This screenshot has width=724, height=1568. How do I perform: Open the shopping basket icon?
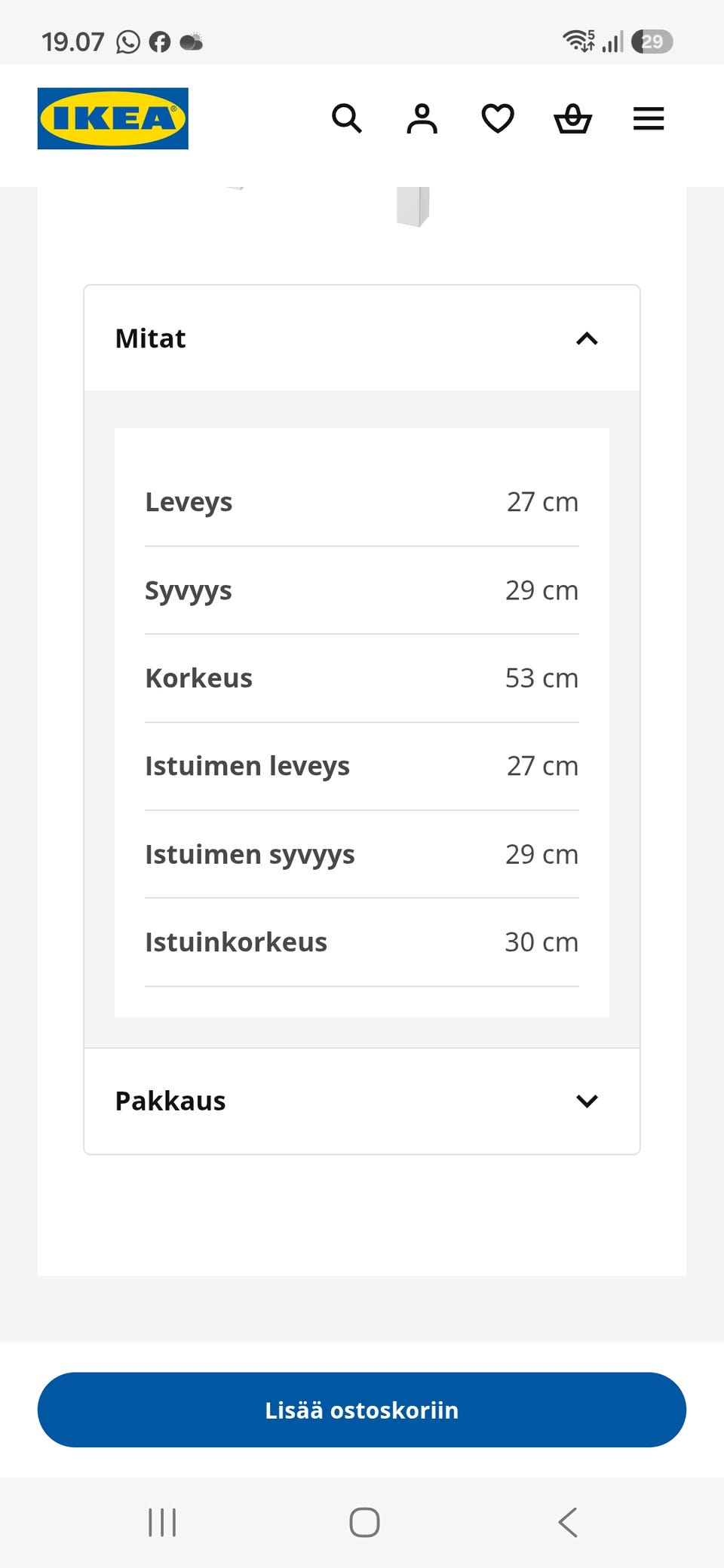[573, 118]
